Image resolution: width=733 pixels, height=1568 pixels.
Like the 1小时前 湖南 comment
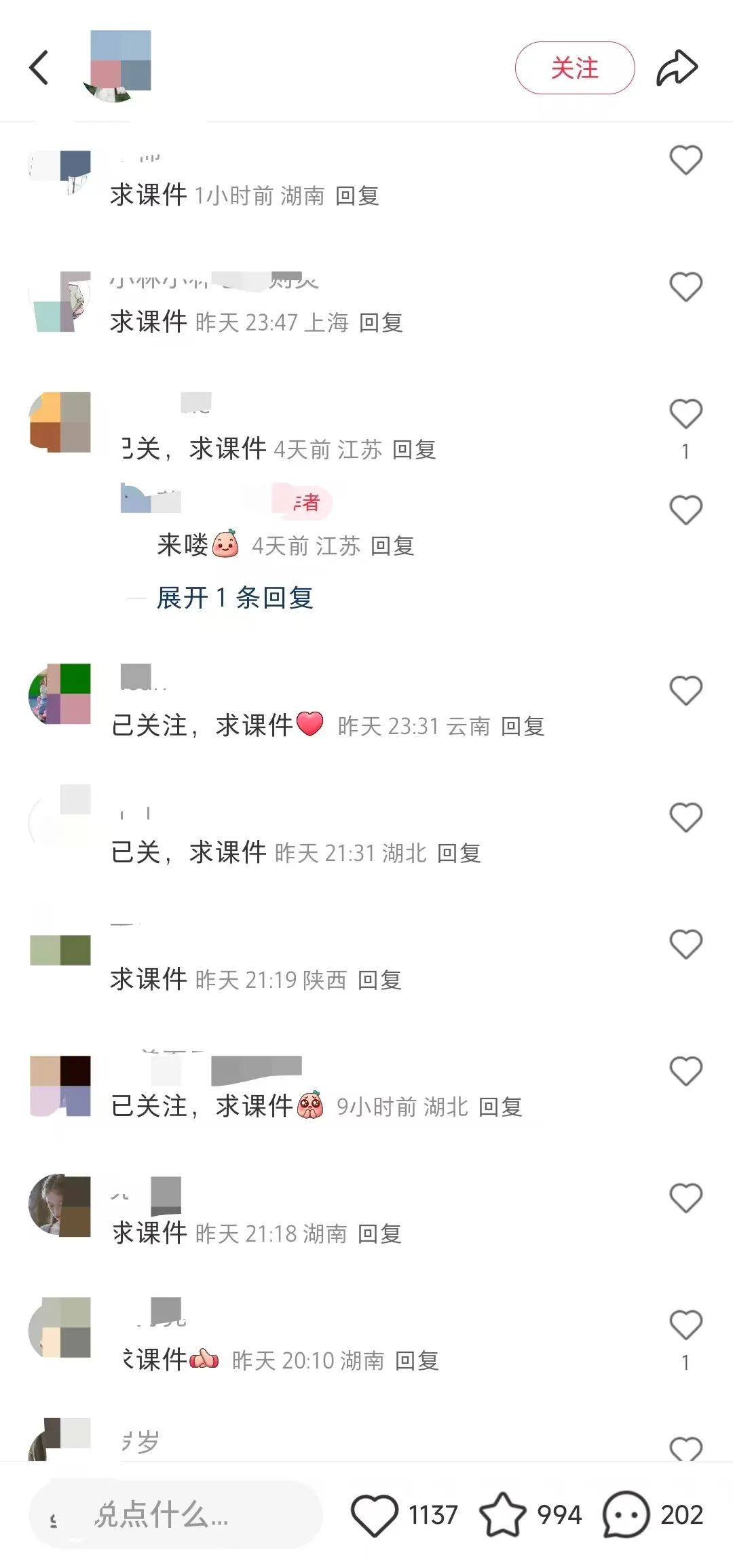(685, 160)
